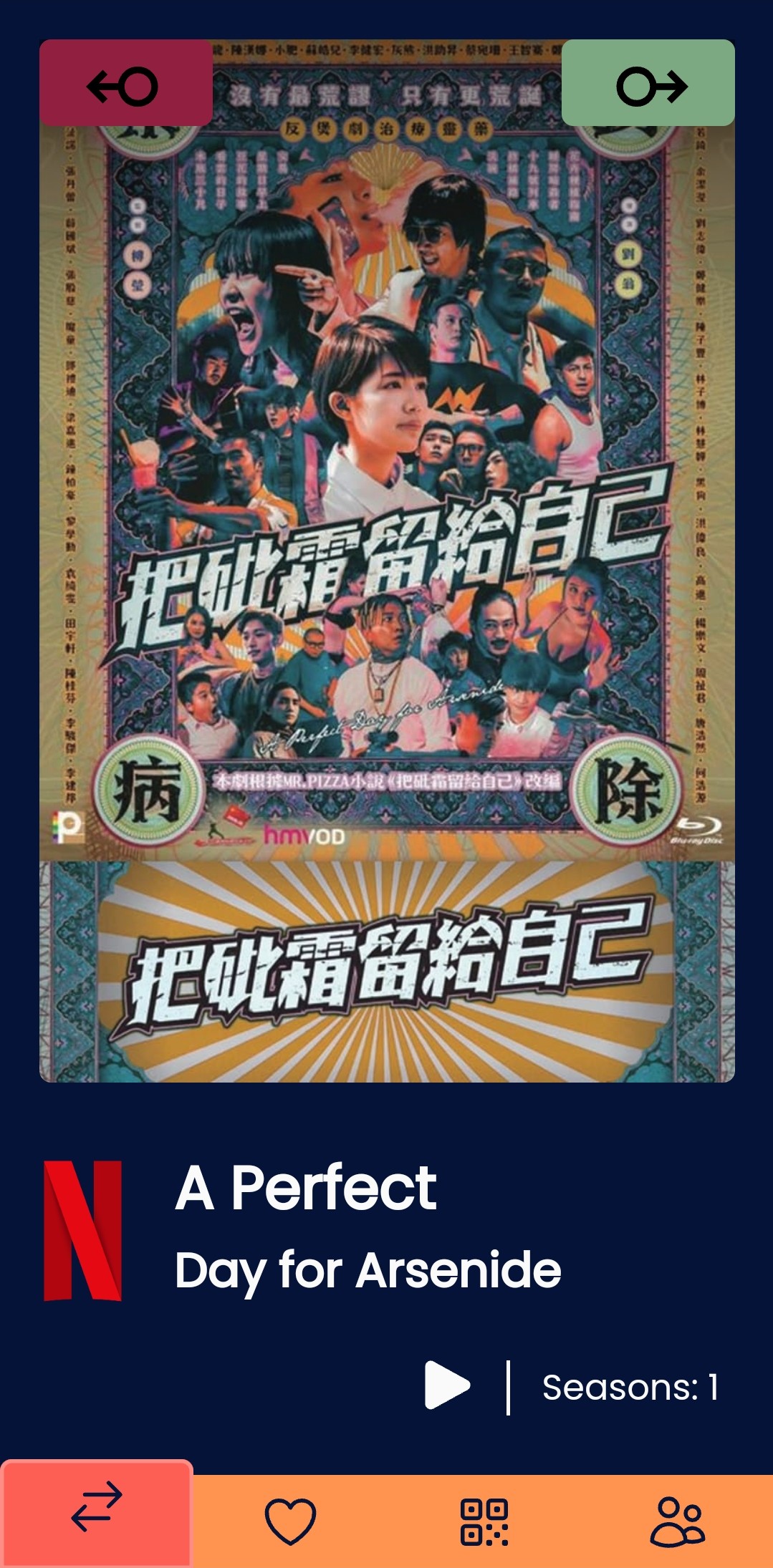Tap the green right-arrow accept button
Image resolution: width=773 pixels, height=1568 pixels.
click(x=648, y=84)
